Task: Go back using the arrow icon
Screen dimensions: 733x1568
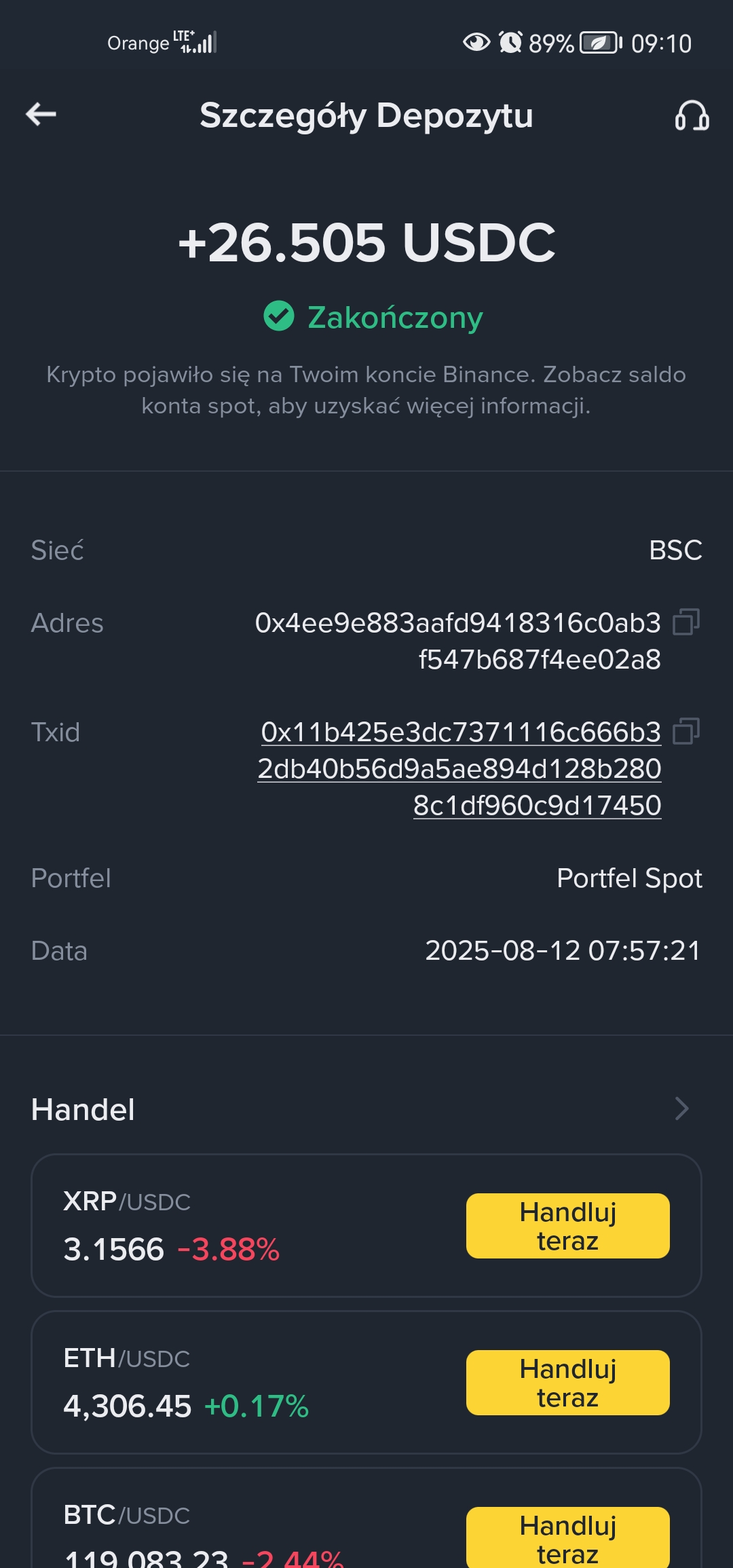Action: (x=41, y=114)
